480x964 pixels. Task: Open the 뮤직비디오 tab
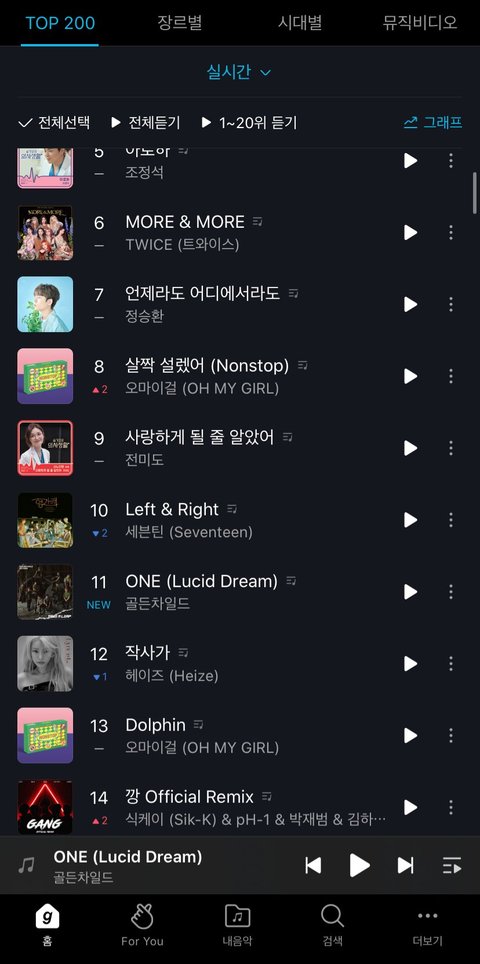click(x=419, y=23)
